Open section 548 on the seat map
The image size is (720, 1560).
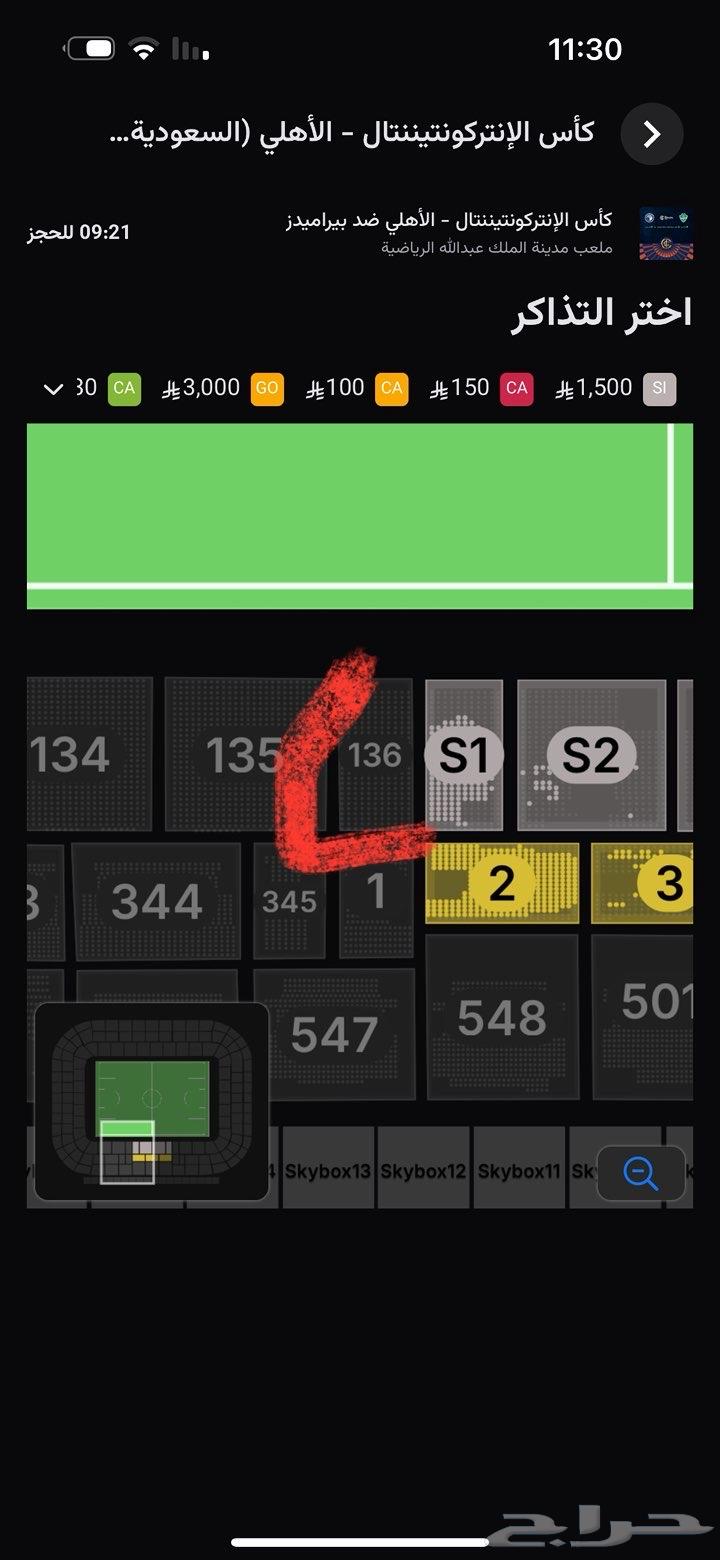pos(501,1017)
